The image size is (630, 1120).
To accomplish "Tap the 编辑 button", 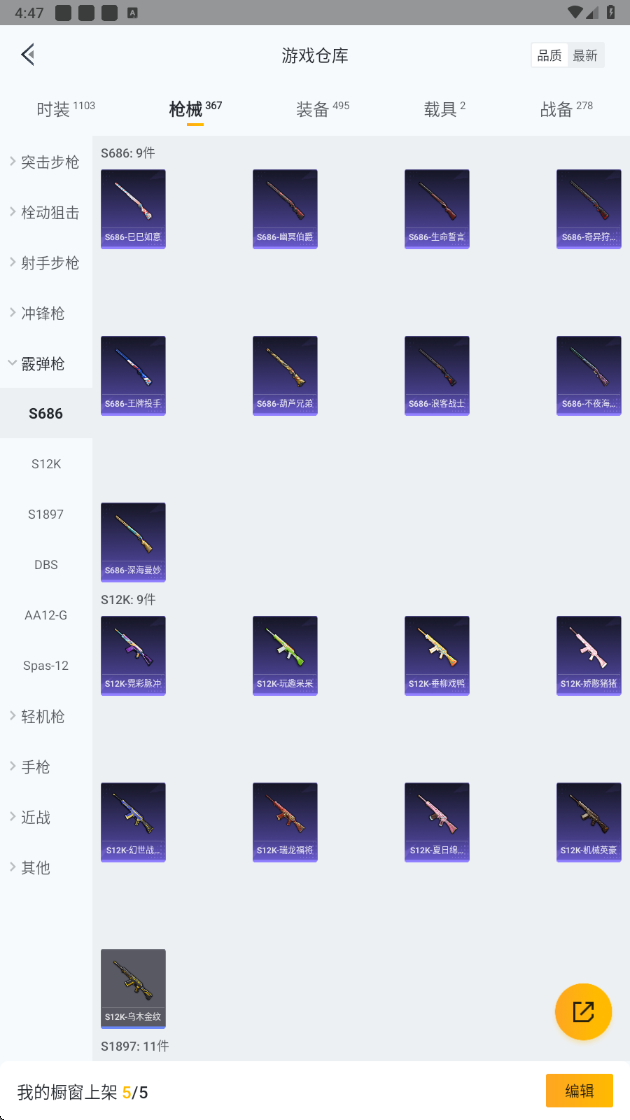I will 579,1091.
